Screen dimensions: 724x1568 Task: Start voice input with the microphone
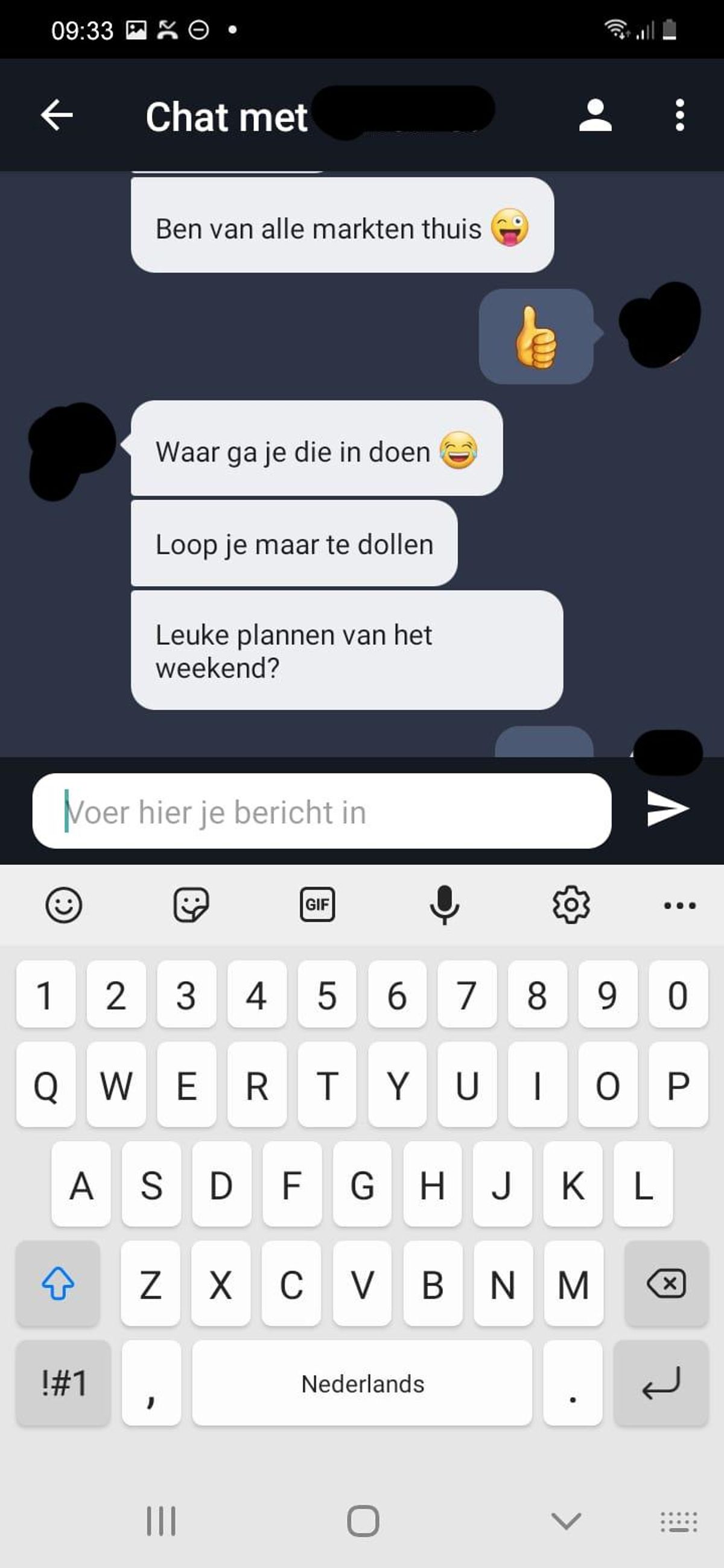(445, 905)
